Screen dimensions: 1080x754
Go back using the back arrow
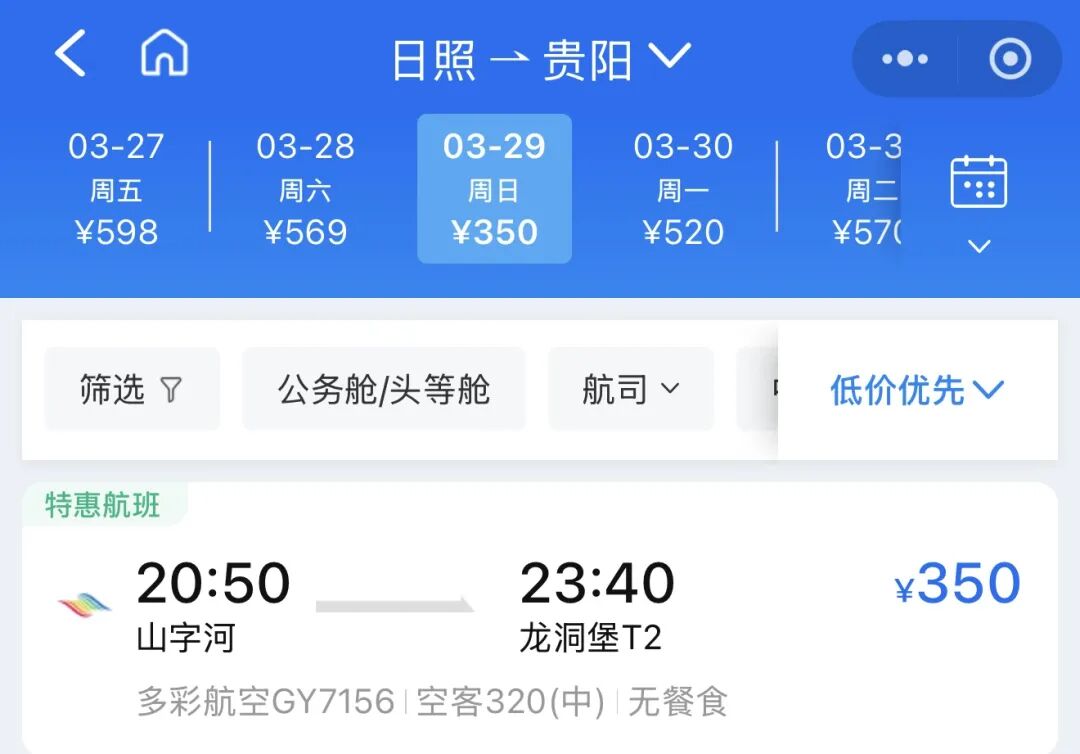coord(70,54)
